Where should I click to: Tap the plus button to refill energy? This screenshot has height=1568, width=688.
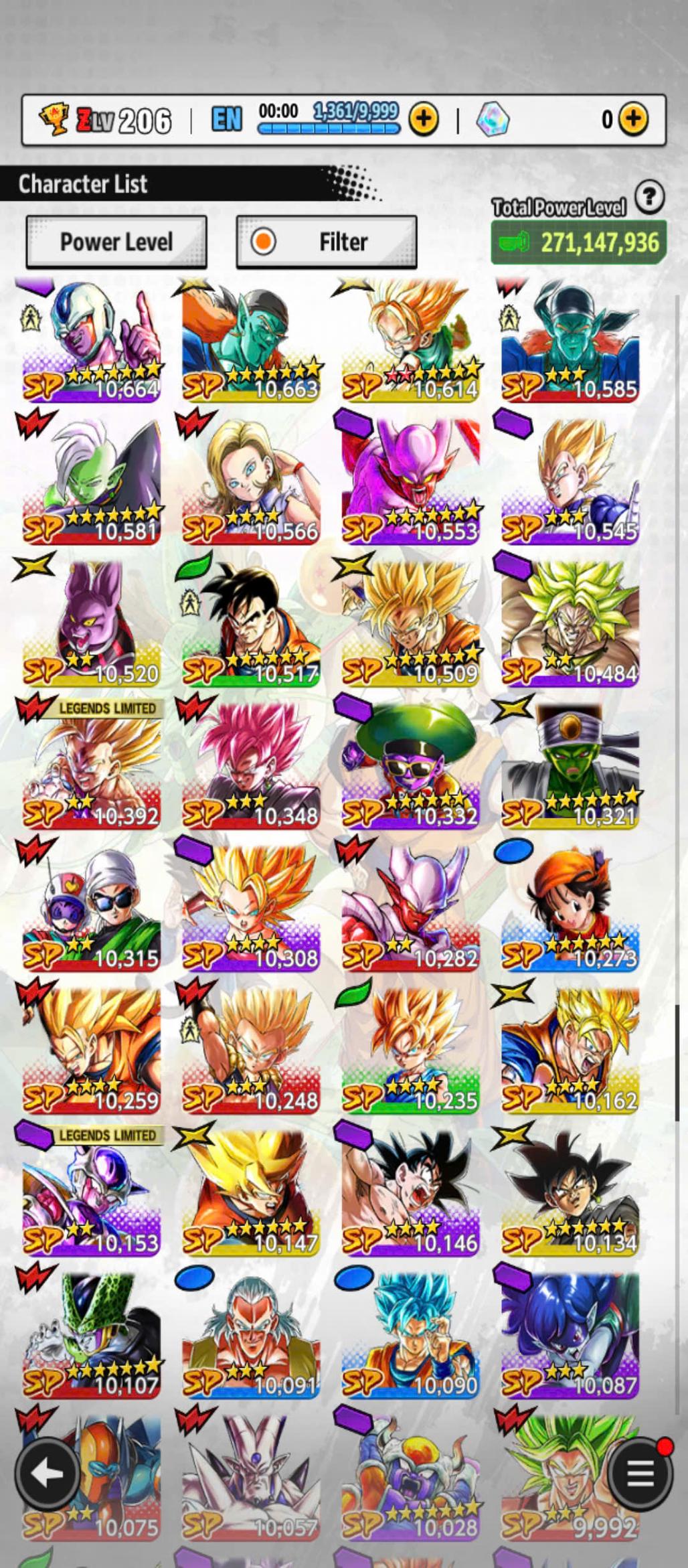point(424,119)
